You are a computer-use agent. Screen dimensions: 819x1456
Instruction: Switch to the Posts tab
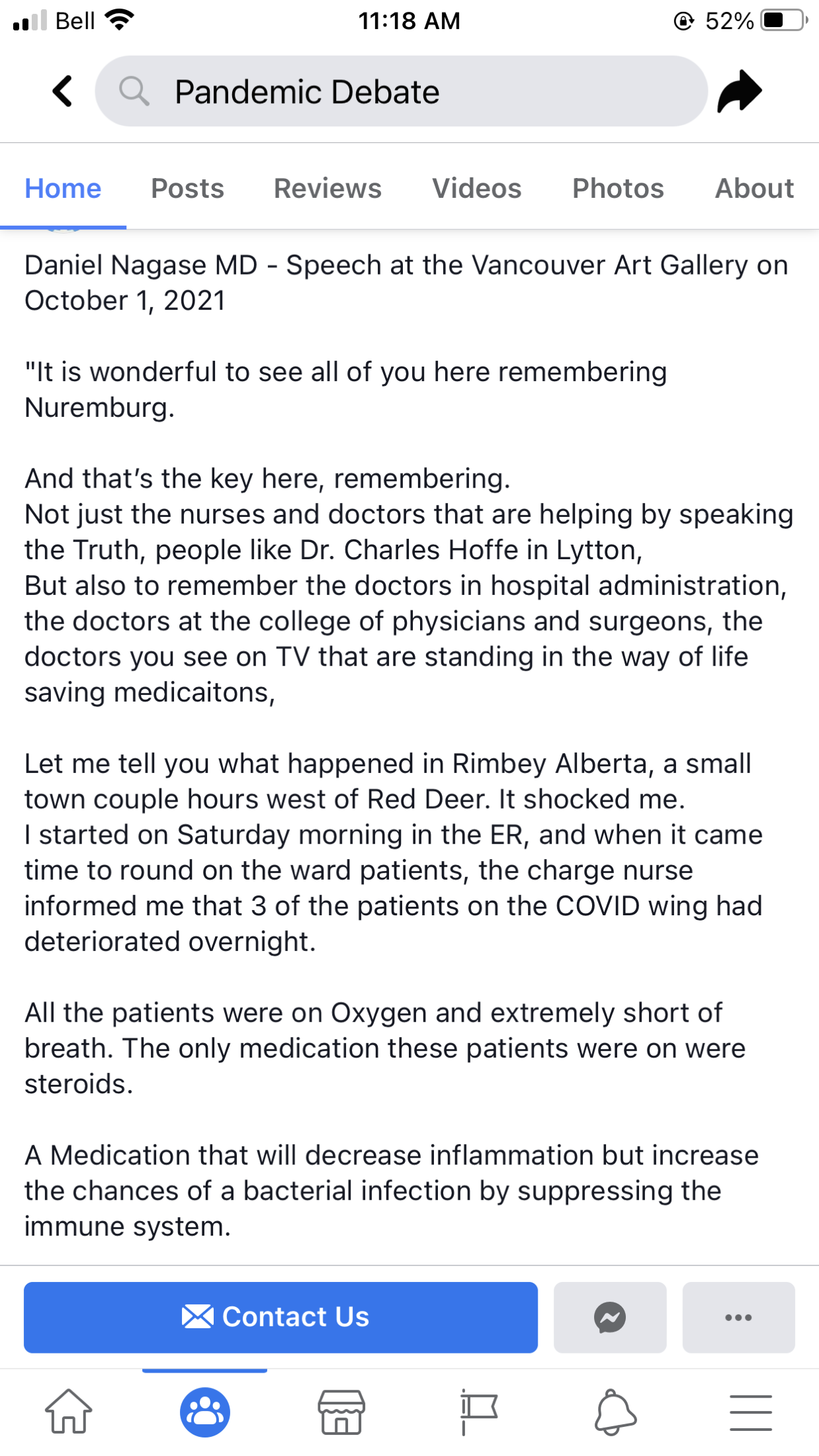point(187,189)
